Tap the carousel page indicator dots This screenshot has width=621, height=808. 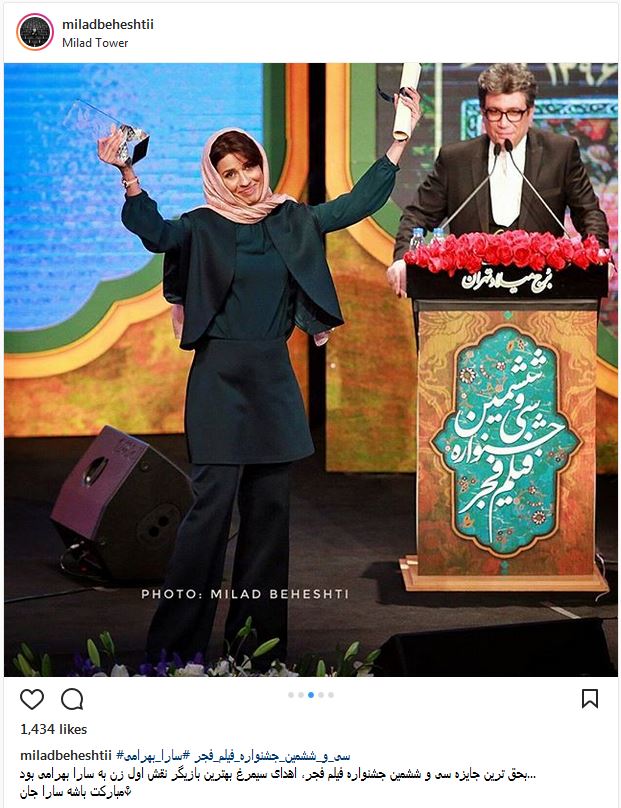310,695
